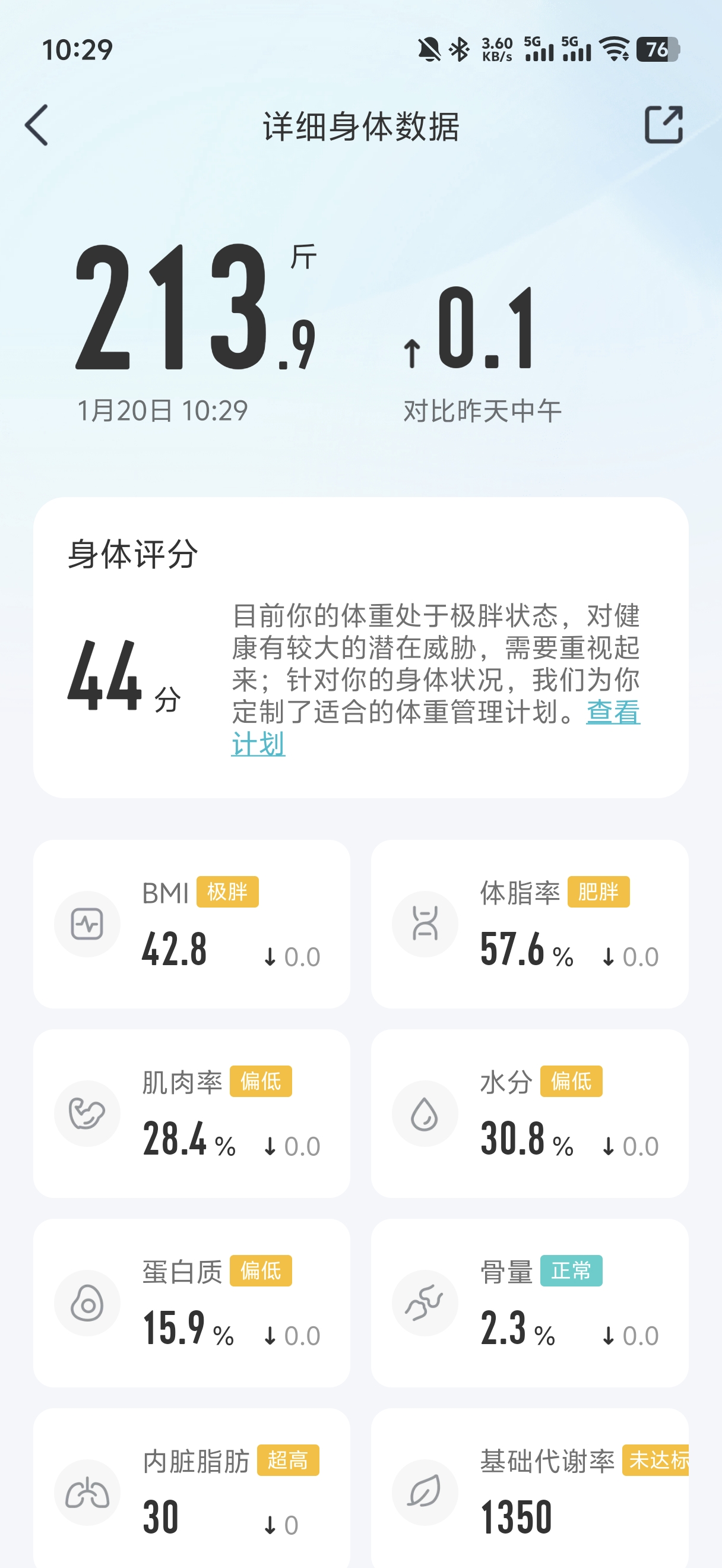This screenshot has width=722, height=1568.
Task: Share the body data report
Action: pyautogui.click(x=663, y=125)
